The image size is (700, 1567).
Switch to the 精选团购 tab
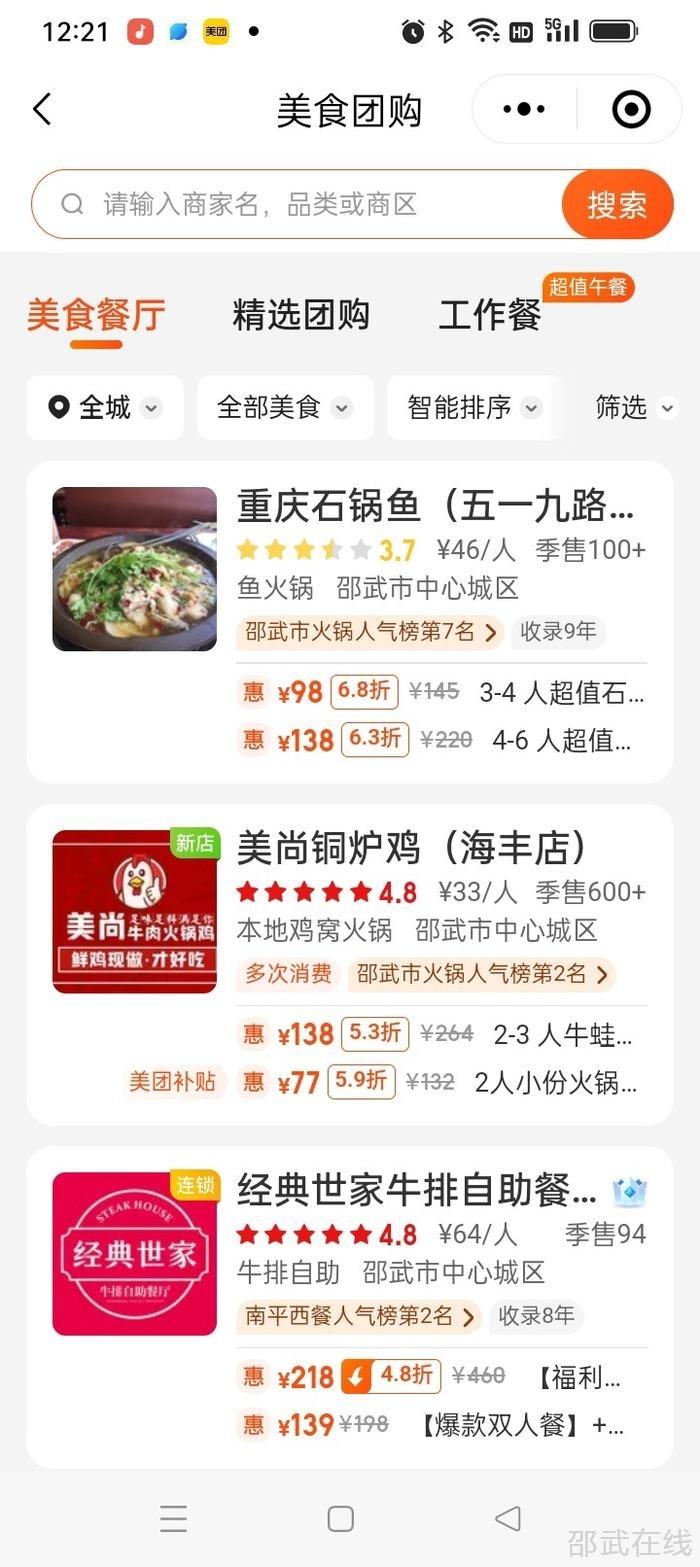point(301,315)
